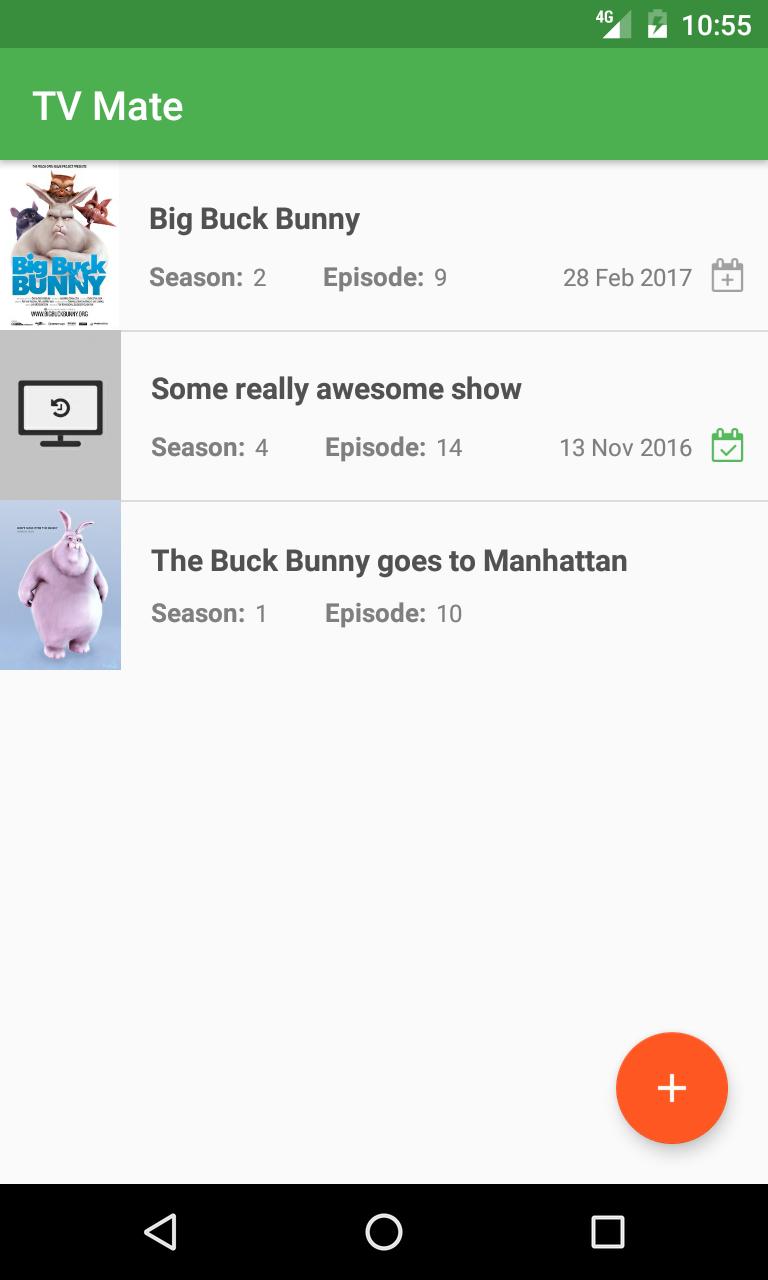Open Some really awesome show entry
The image size is (768, 1280).
tap(336, 389)
